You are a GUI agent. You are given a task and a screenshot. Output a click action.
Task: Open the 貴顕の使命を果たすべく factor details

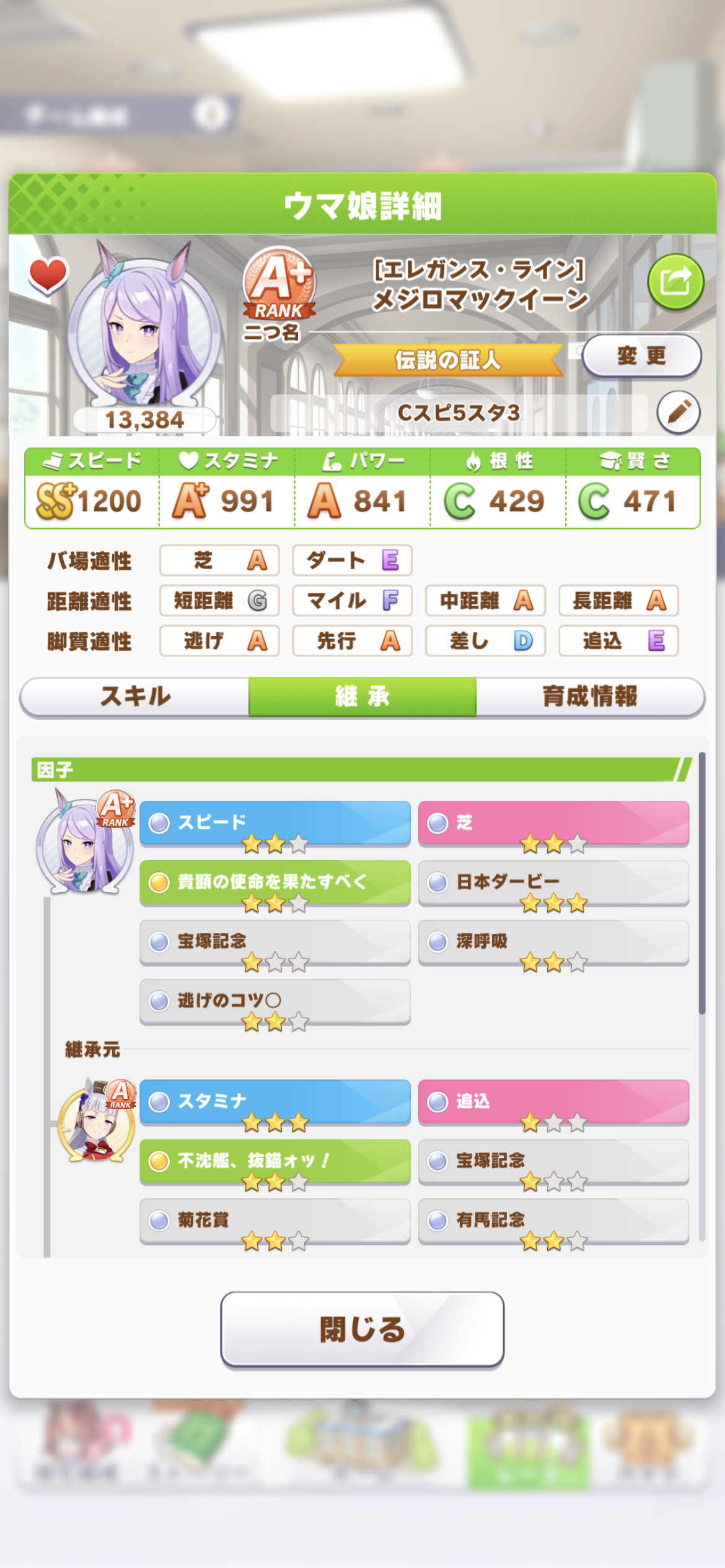(275, 882)
